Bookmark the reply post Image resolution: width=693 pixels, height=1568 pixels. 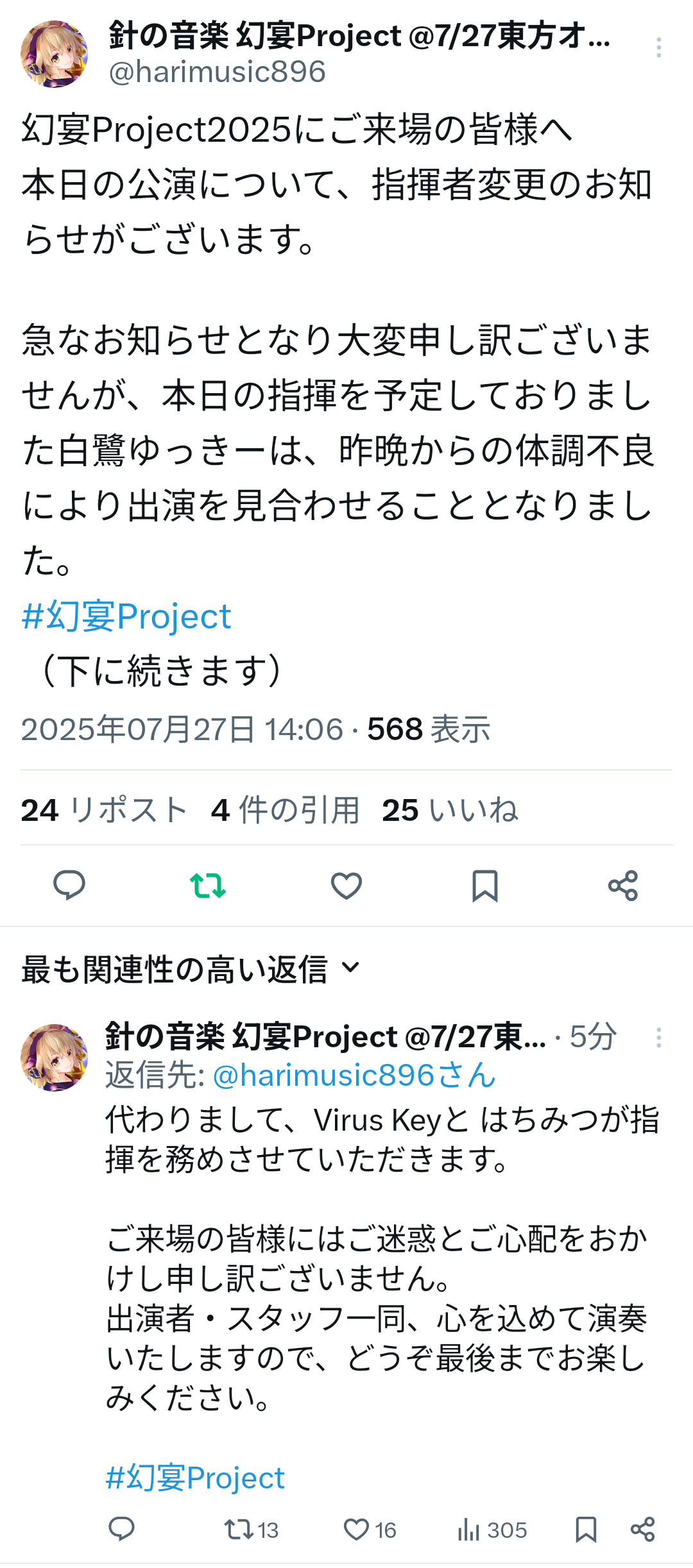[586, 1530]
